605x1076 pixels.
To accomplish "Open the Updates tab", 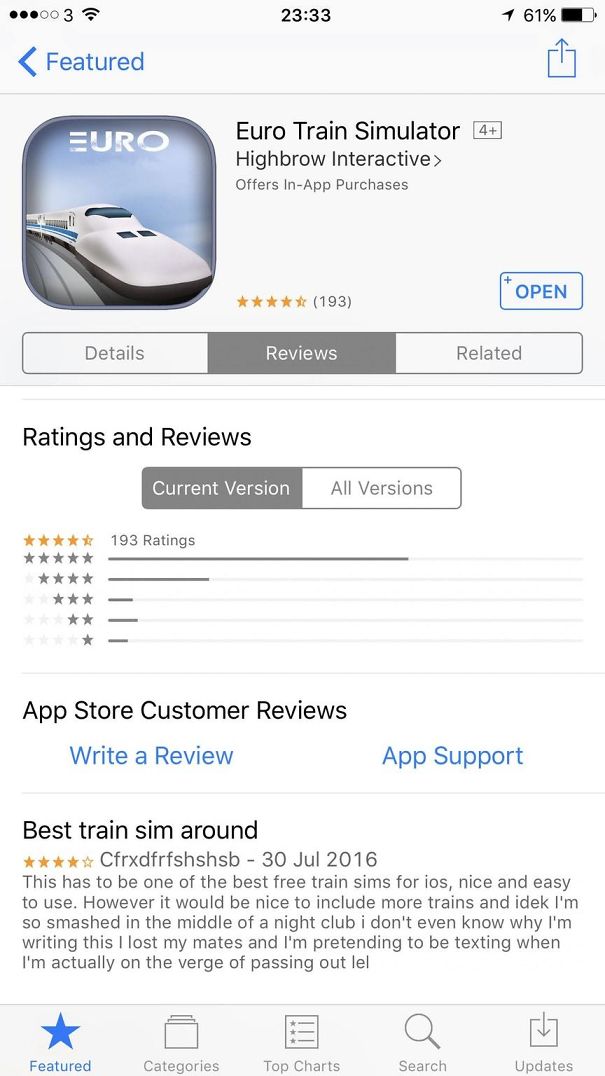I will pyautogui.click(x=544, y=1042).
